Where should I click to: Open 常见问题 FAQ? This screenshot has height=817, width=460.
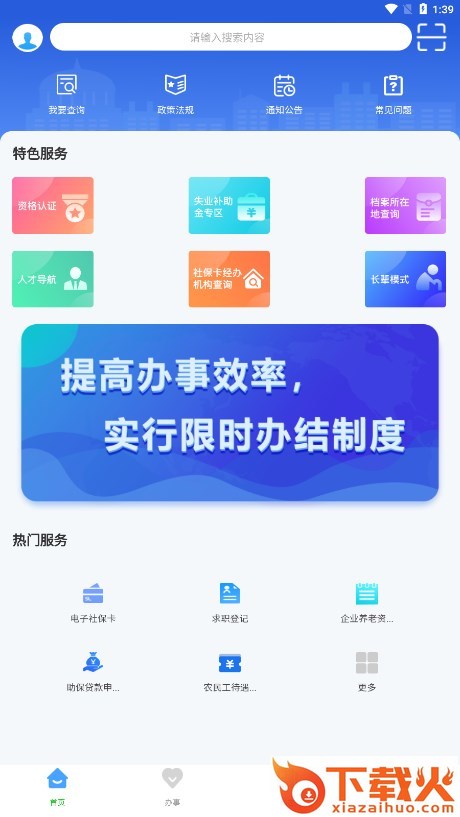pos(393,94)
